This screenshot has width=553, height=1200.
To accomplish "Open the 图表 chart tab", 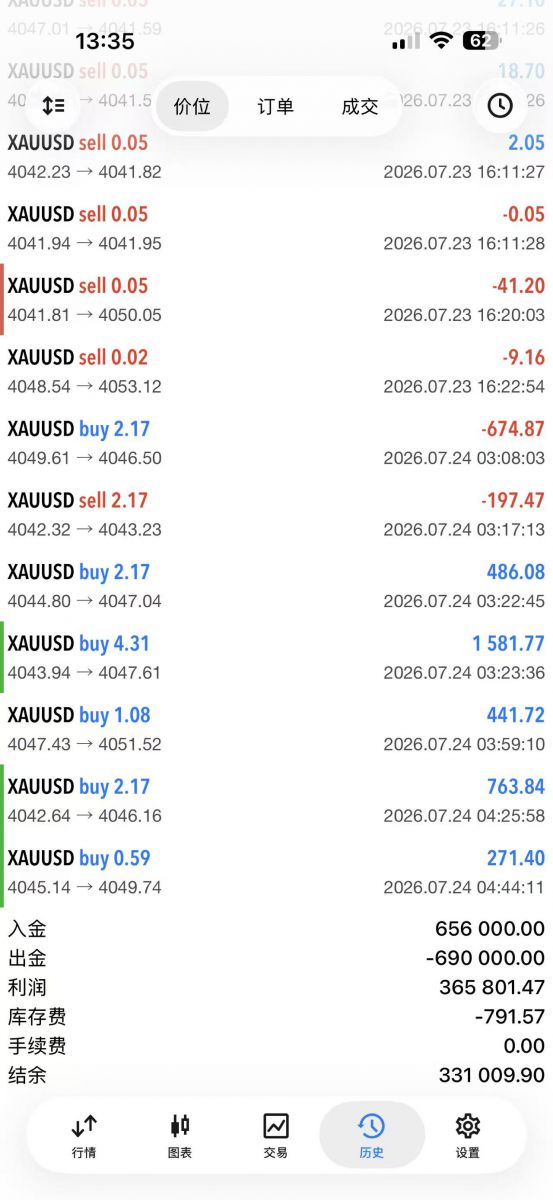I will coord(180,1135).
